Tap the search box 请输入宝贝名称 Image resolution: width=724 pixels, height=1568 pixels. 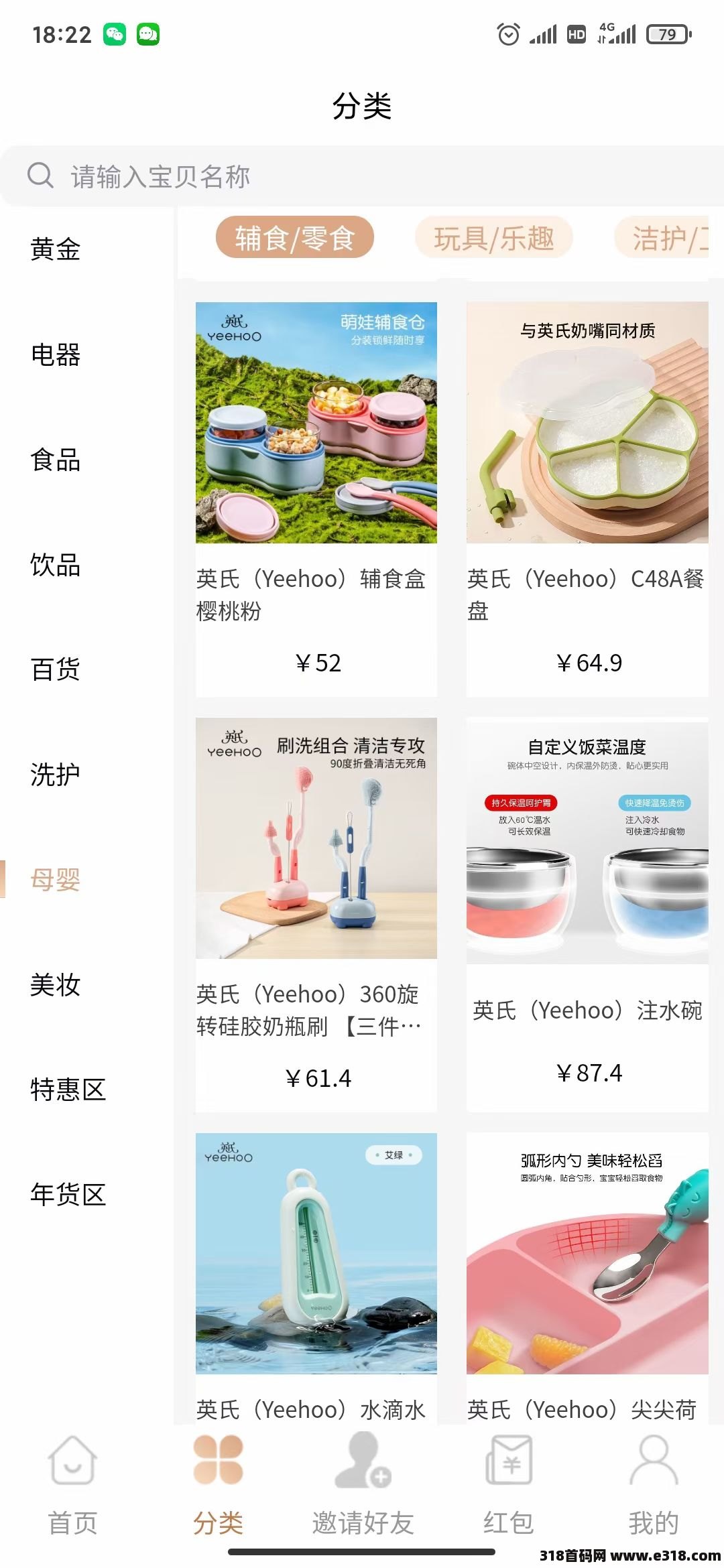click(362, 176)
